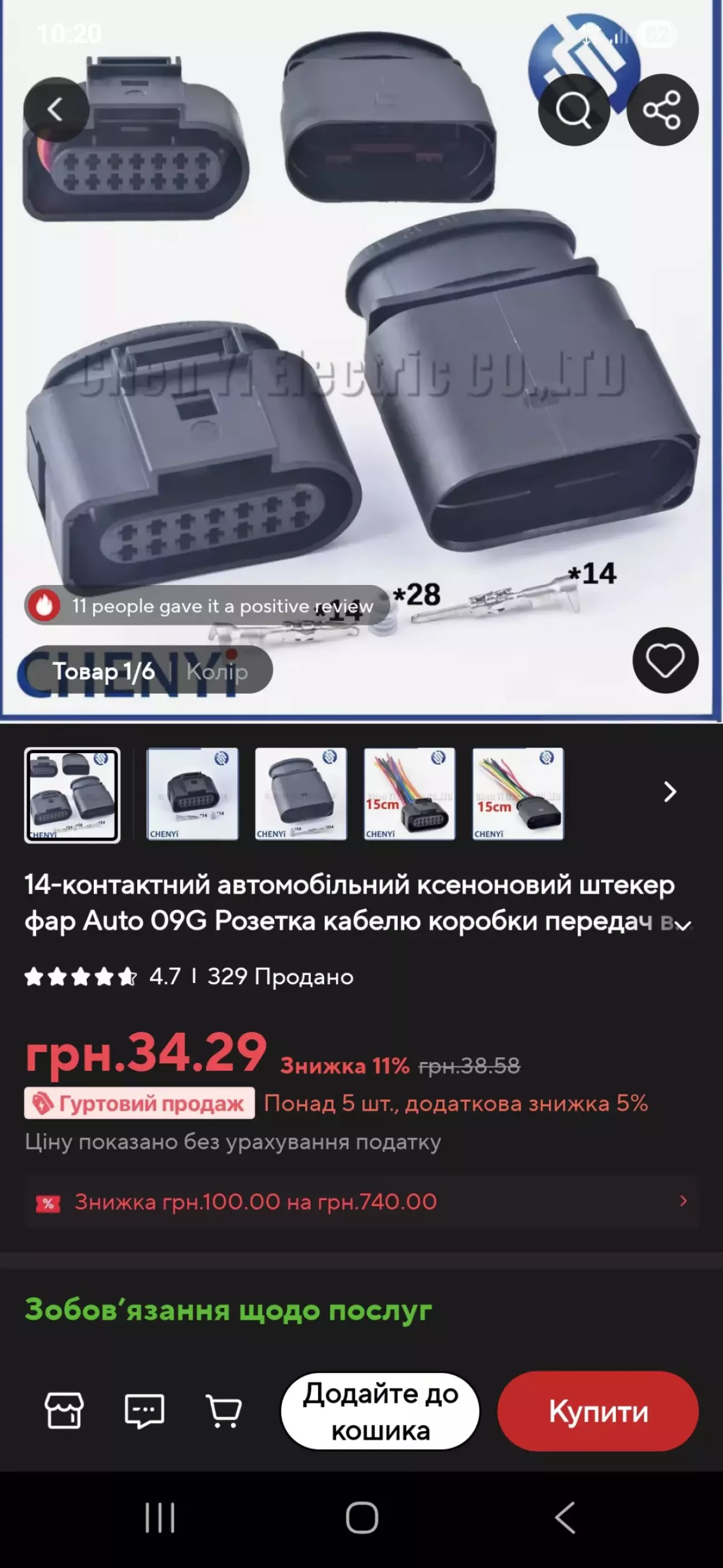Open the fourth thumbnail with colored wires

(409, 794)
